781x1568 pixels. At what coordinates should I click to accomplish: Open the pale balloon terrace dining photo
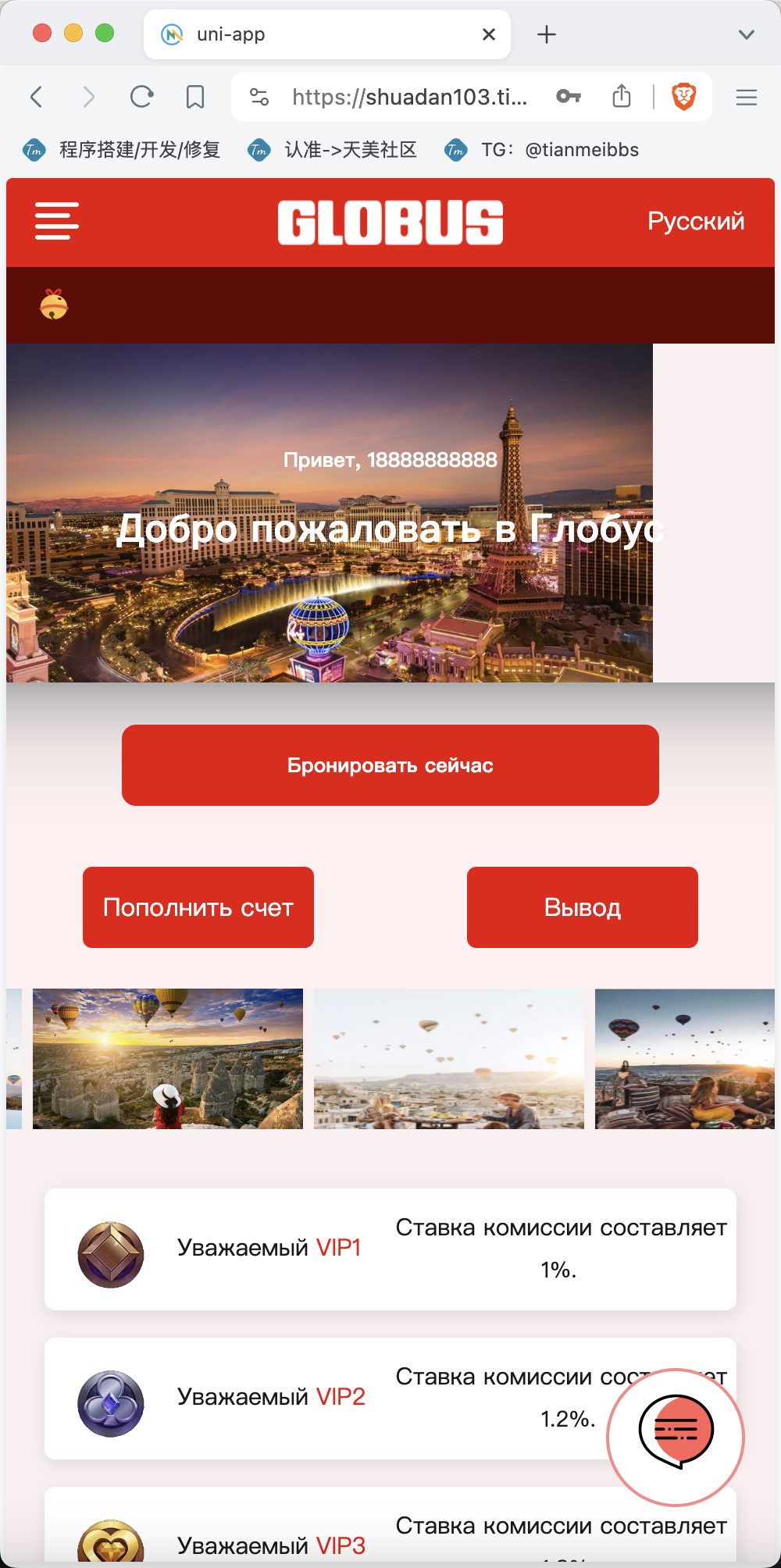click(449, 1059)
